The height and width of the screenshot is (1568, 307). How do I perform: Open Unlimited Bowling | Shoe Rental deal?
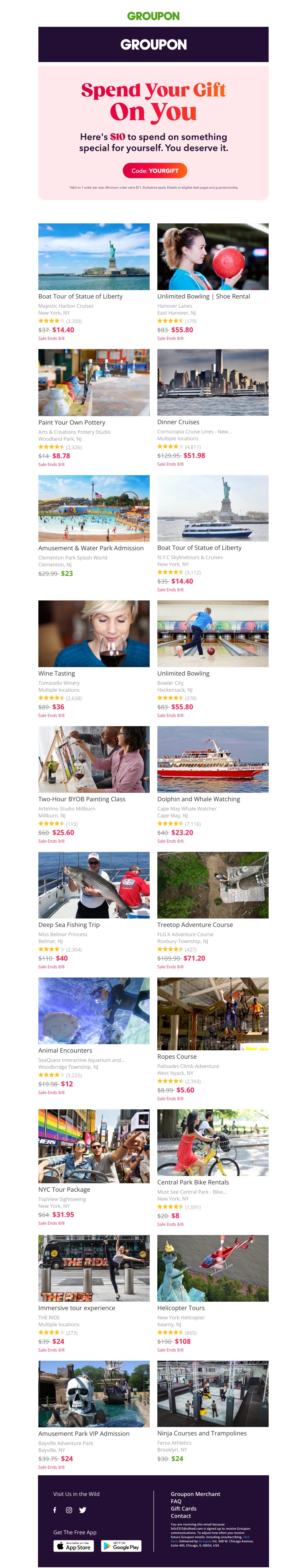[213, 256]
